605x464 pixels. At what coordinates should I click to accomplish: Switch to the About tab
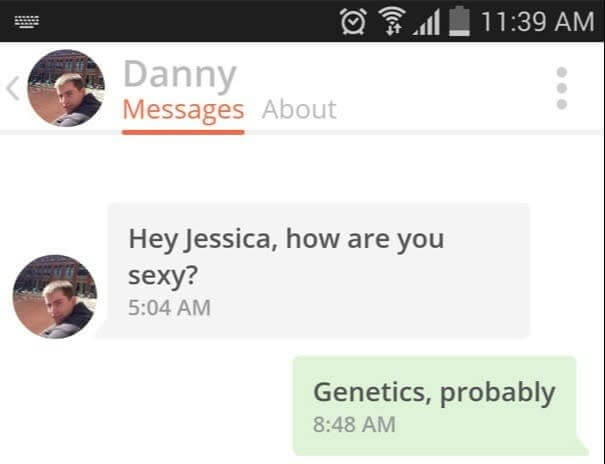pyautogui.click(x=299, y=109)
